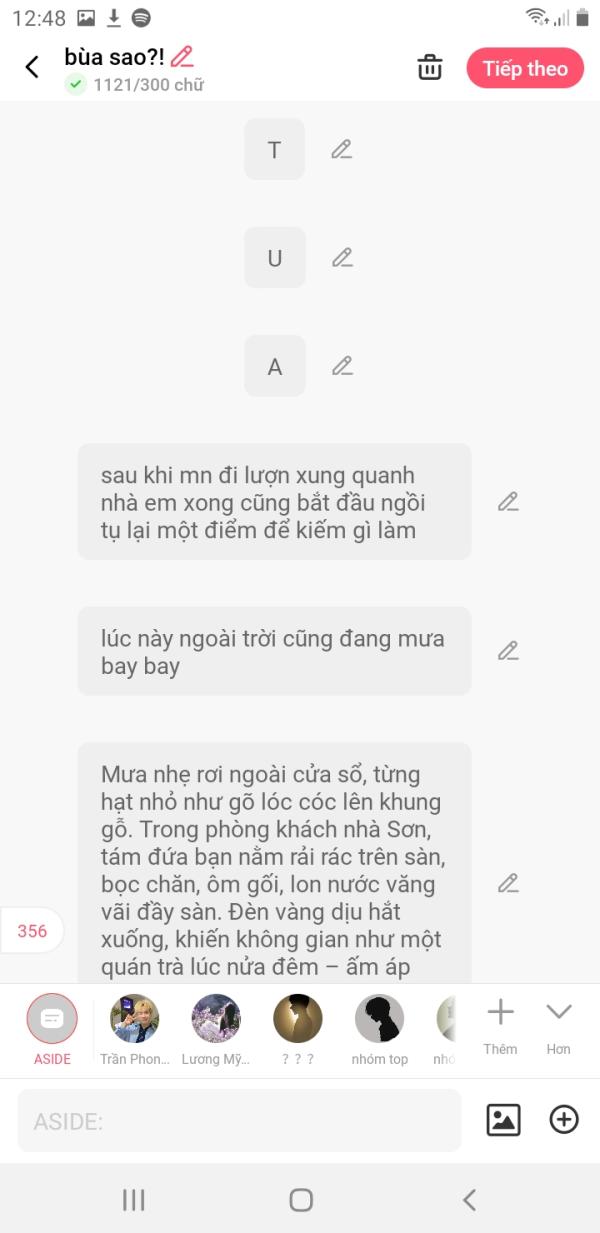600x1233 pixels.
Task: Focus the ASIDE message input field
Action: [x=240, y=1121]
